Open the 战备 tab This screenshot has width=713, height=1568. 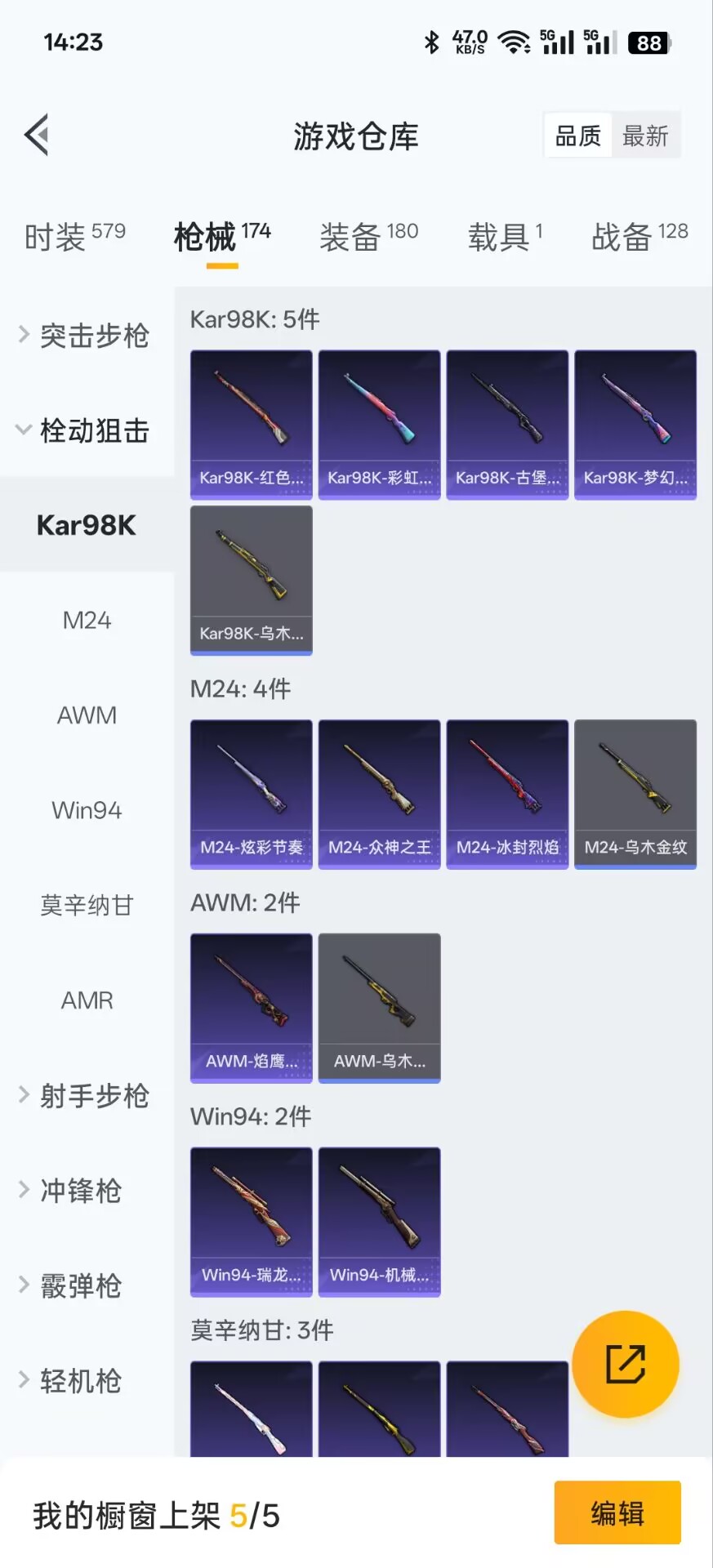[639, 237]
